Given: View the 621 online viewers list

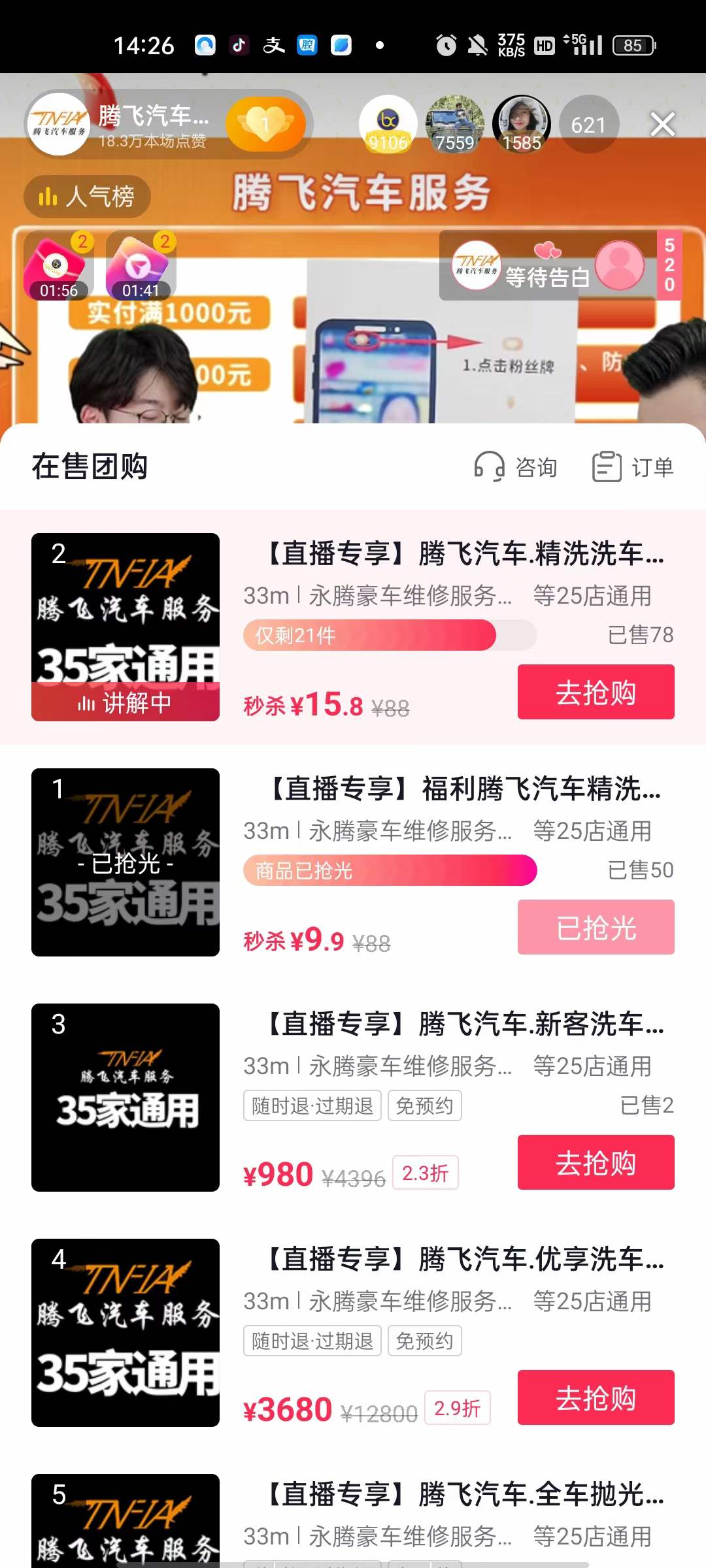Looking at the screenshot, I should point(588,124).
